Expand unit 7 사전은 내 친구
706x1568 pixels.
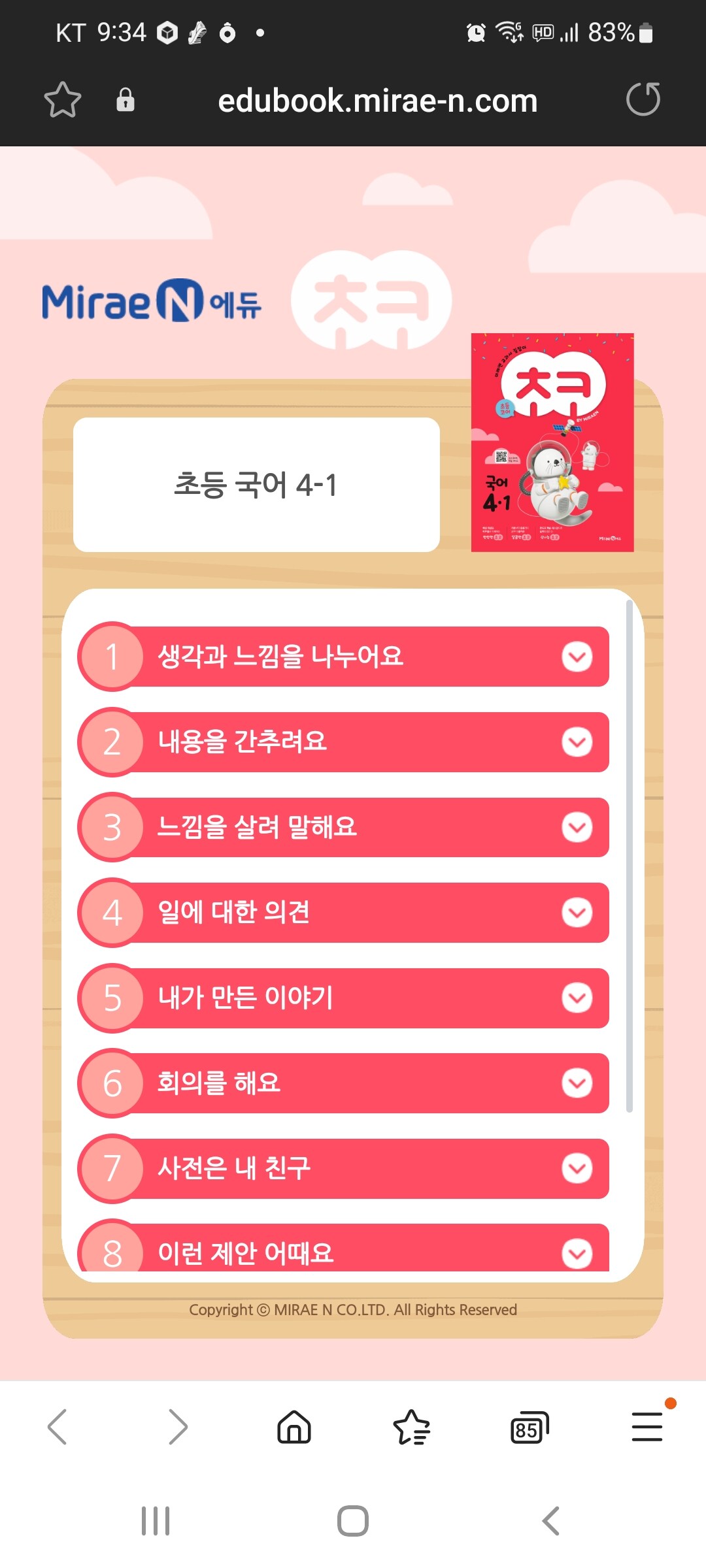pos(577,1168)
